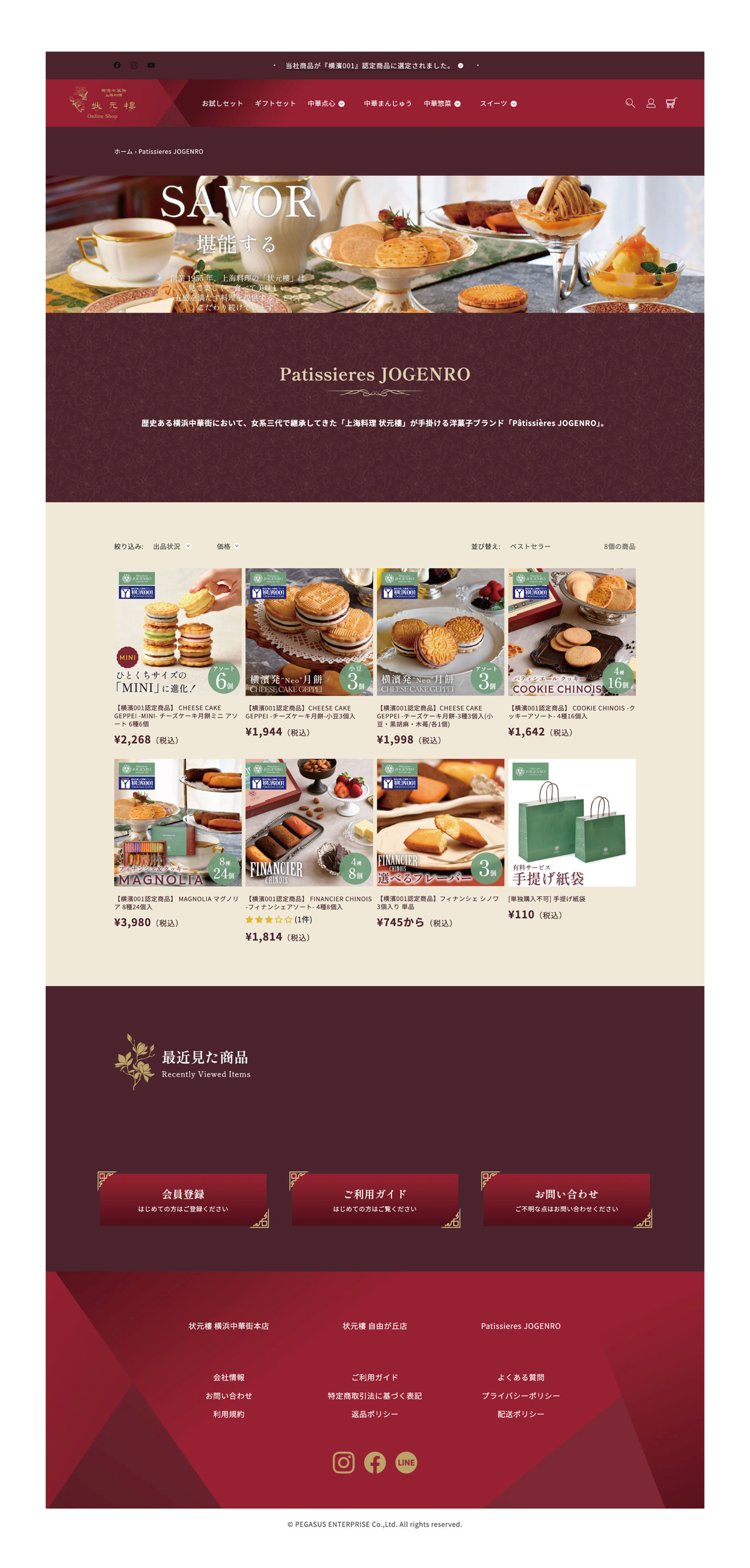Screen dimensions: 750x1568
Task: Open the shopping cart
Action: coord(671,103)
